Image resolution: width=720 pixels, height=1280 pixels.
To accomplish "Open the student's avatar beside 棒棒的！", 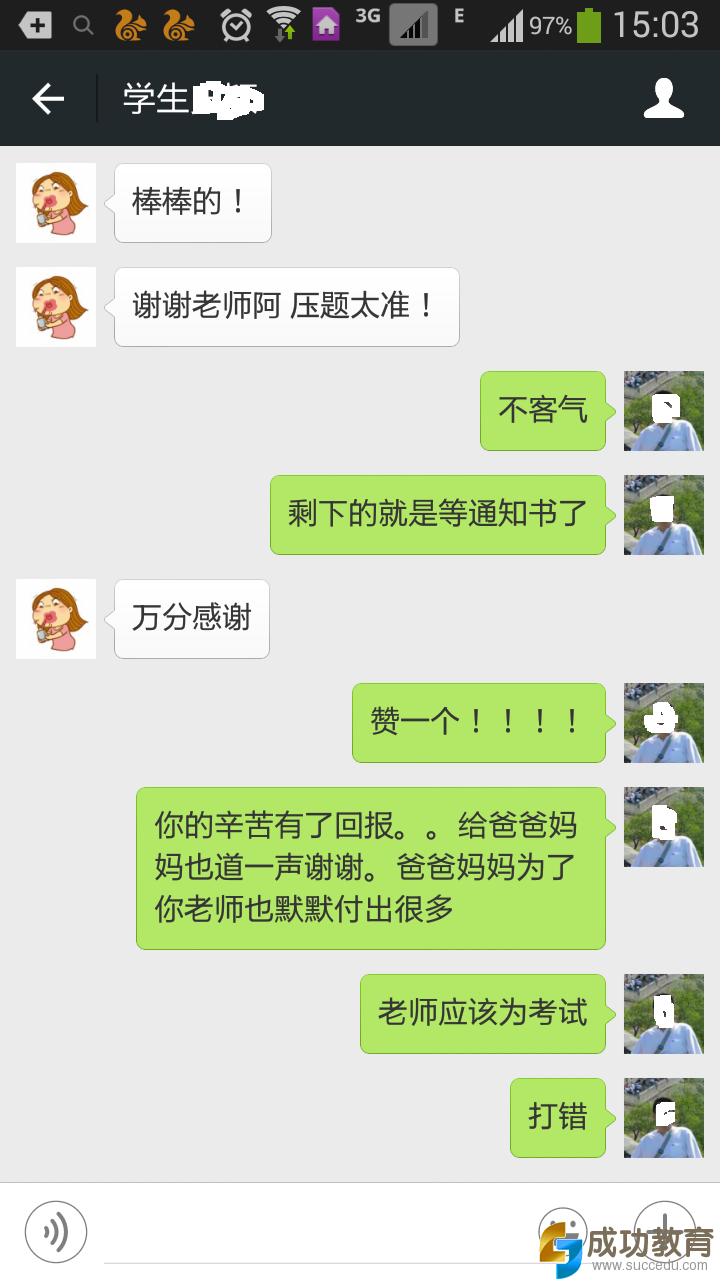I will pos(56,203).
